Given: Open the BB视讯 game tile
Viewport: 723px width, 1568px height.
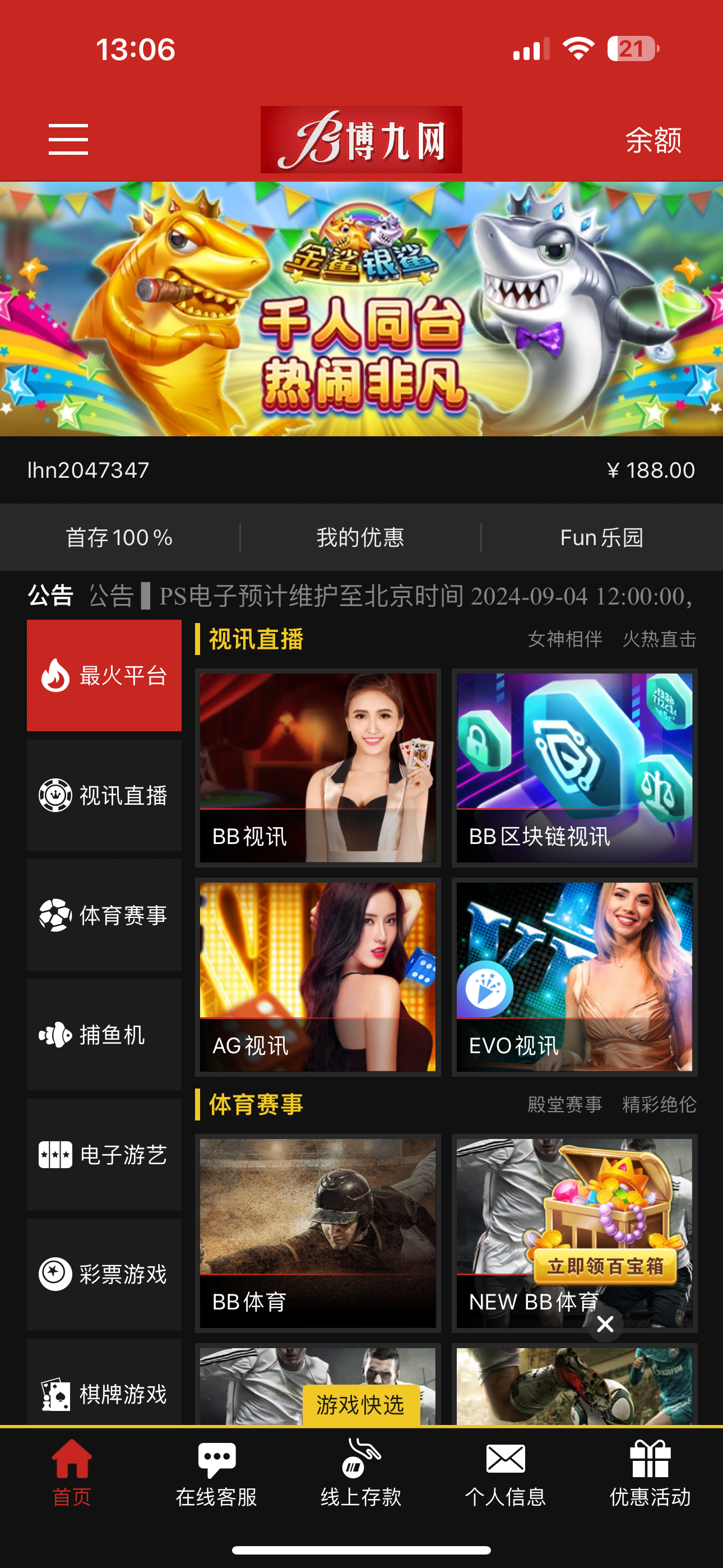Looking at the screenshot, I should click(x=318, y=768).
